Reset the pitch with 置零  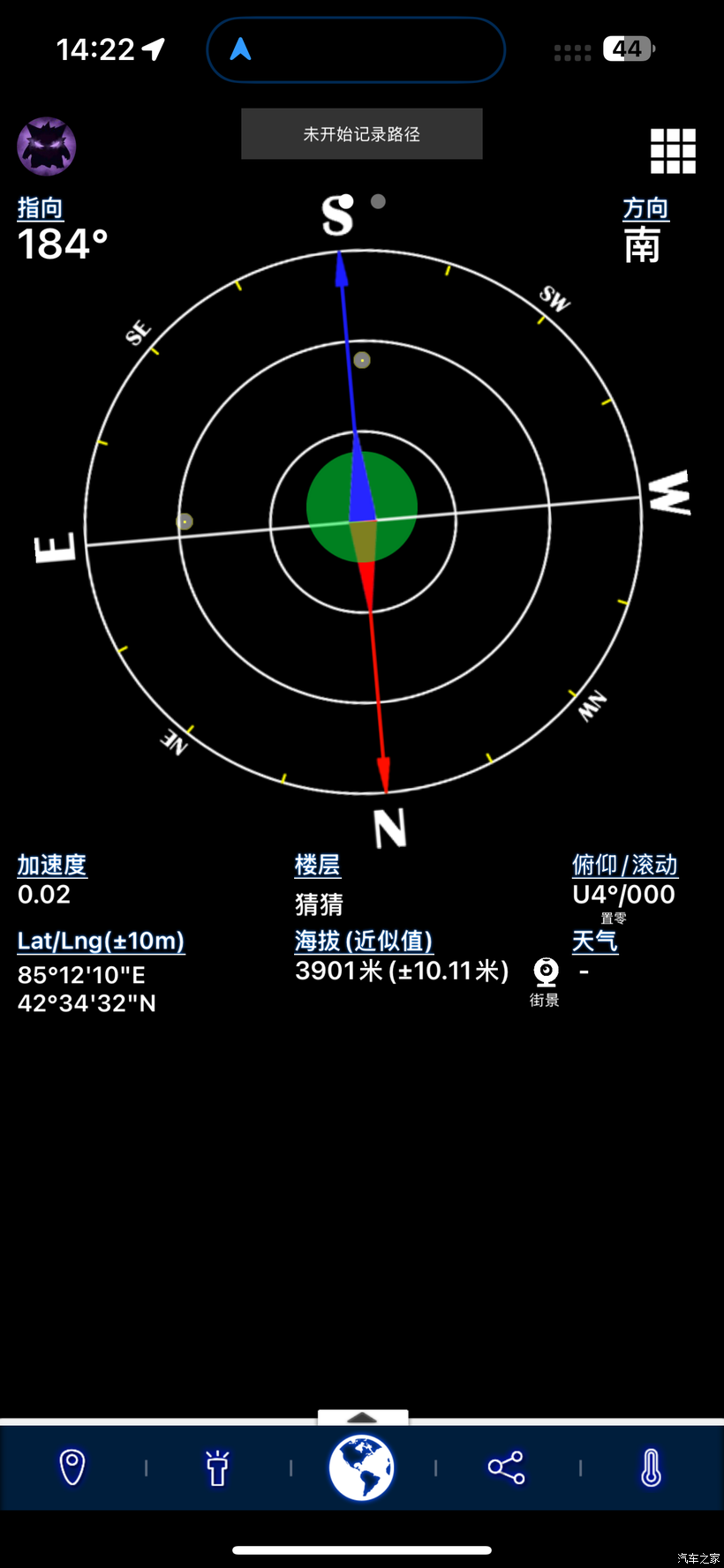[x=614, y=919]
